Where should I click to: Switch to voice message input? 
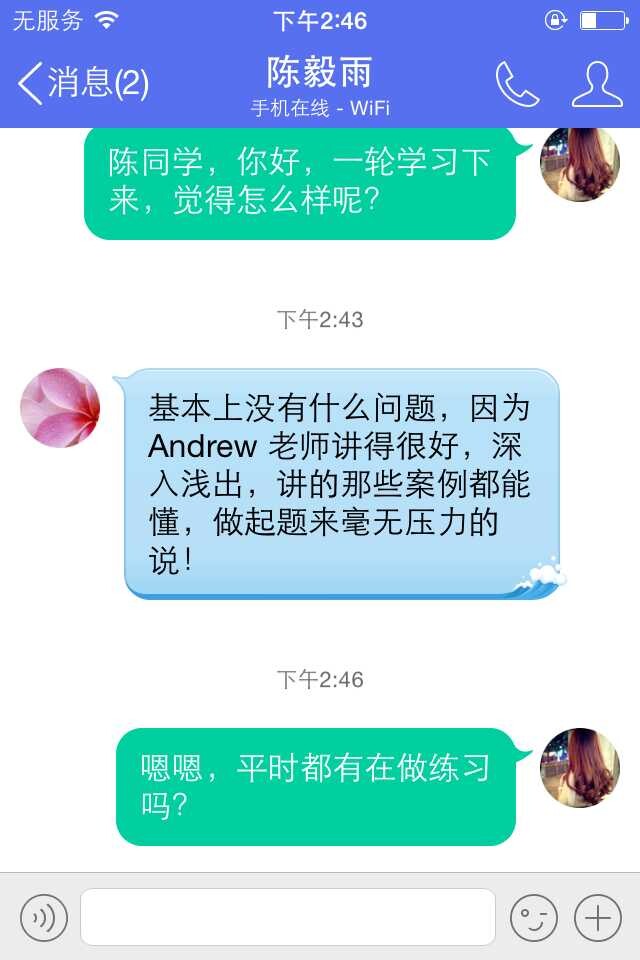coord(44,917)
